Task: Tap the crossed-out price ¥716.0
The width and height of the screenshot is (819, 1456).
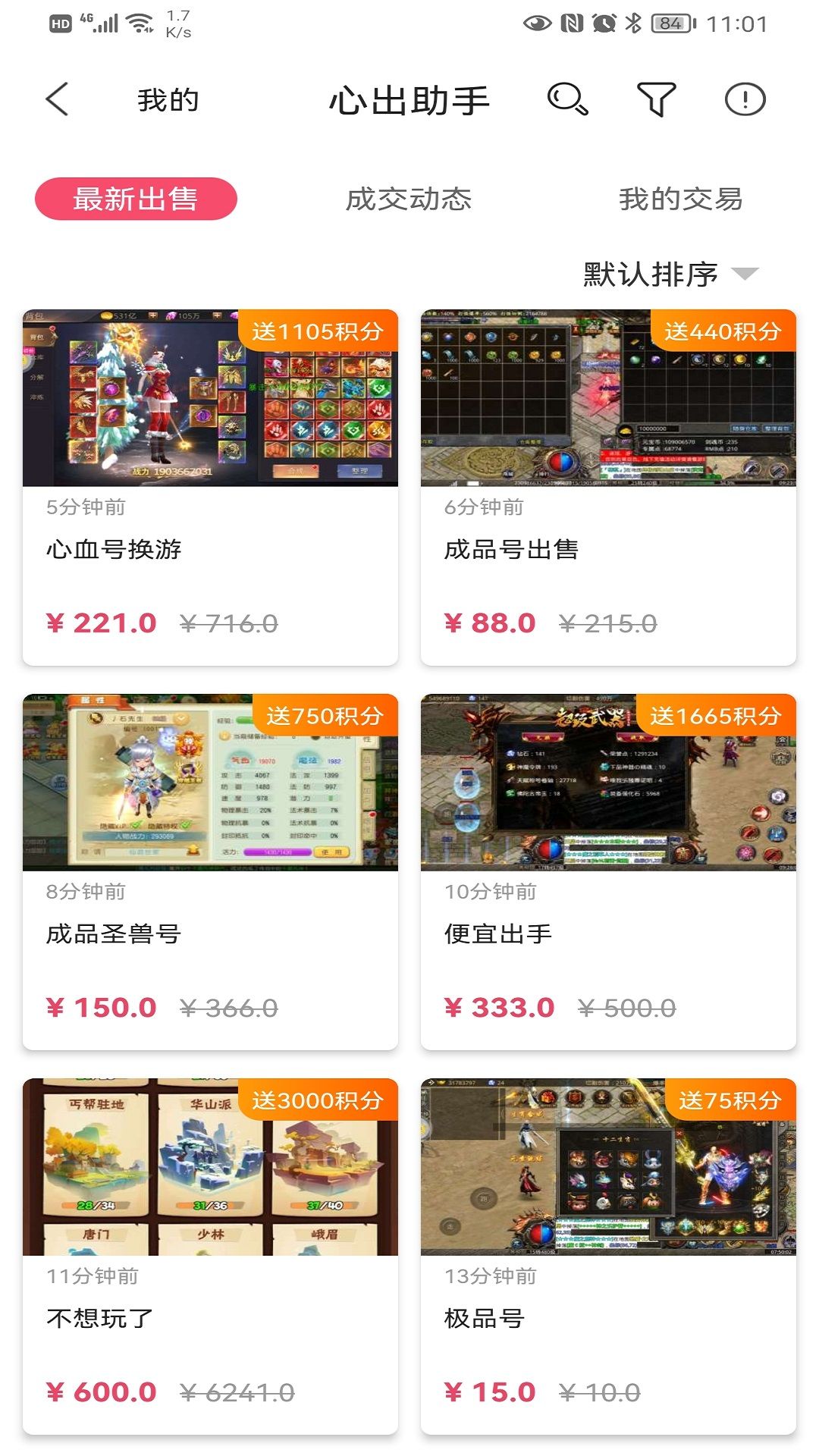Action: (x=229, y=622)
